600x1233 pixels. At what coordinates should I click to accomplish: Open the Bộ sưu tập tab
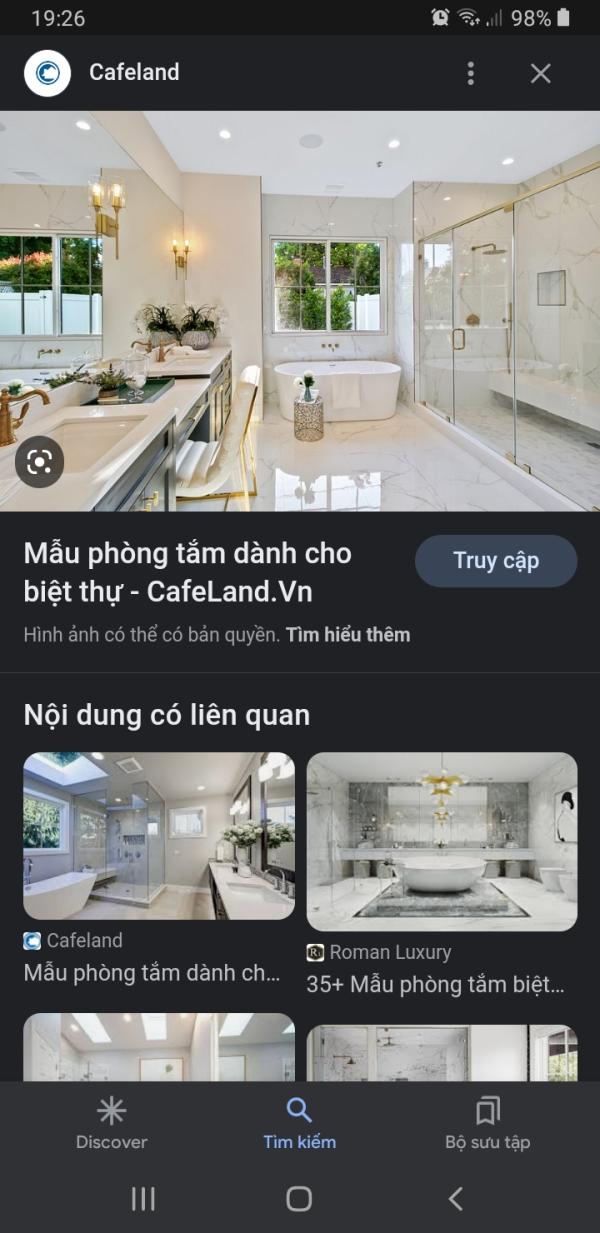(x=487, y=1123)
